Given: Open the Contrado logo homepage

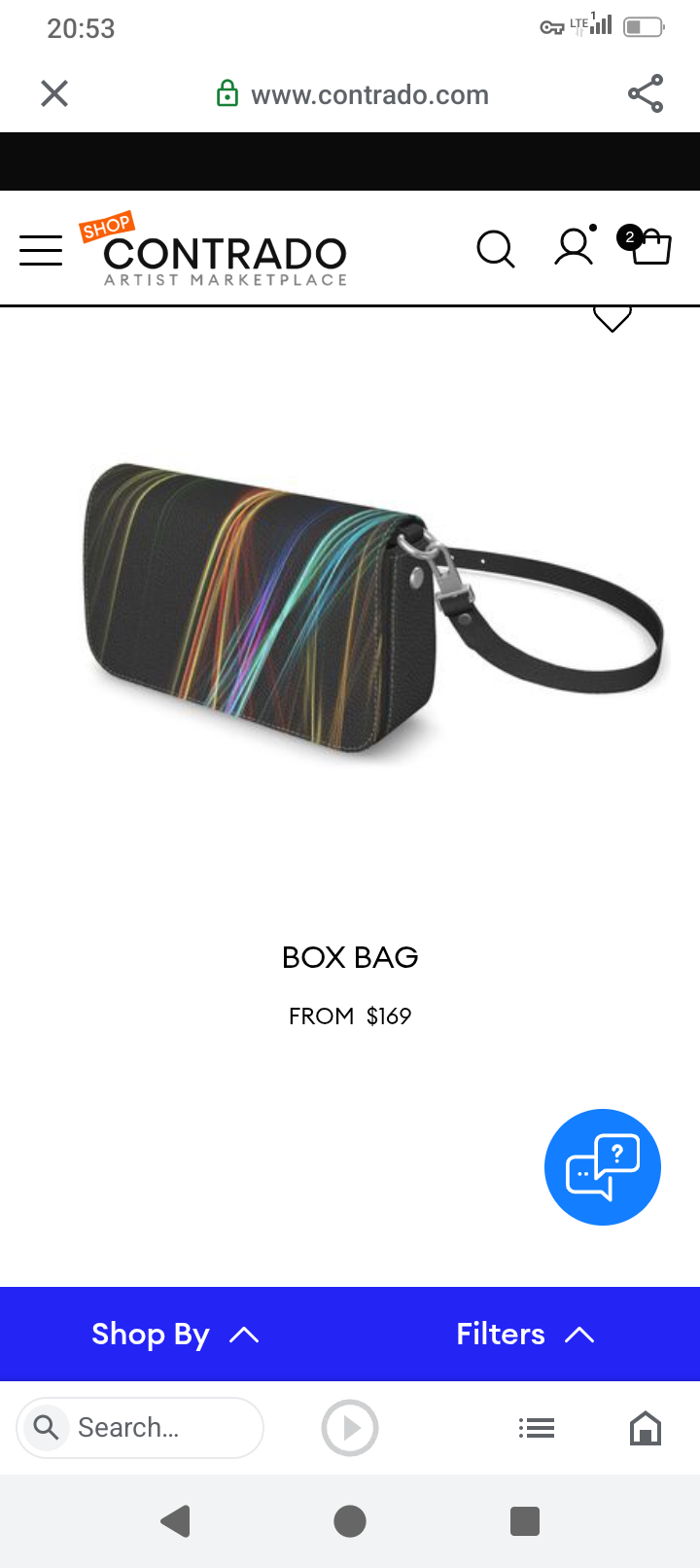Looking at the screenshot, I should (x=224, y=253).
